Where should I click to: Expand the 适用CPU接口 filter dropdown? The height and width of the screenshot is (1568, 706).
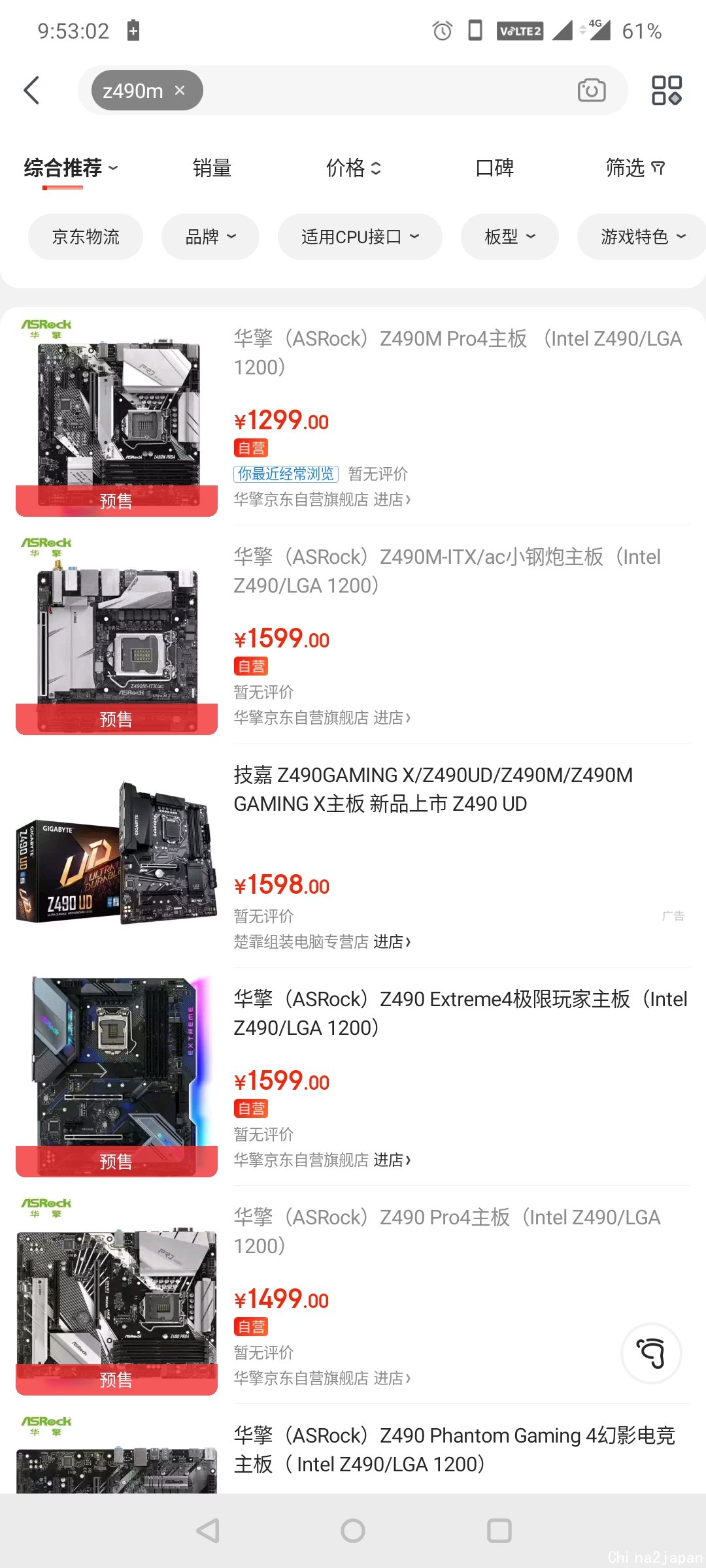360,237
